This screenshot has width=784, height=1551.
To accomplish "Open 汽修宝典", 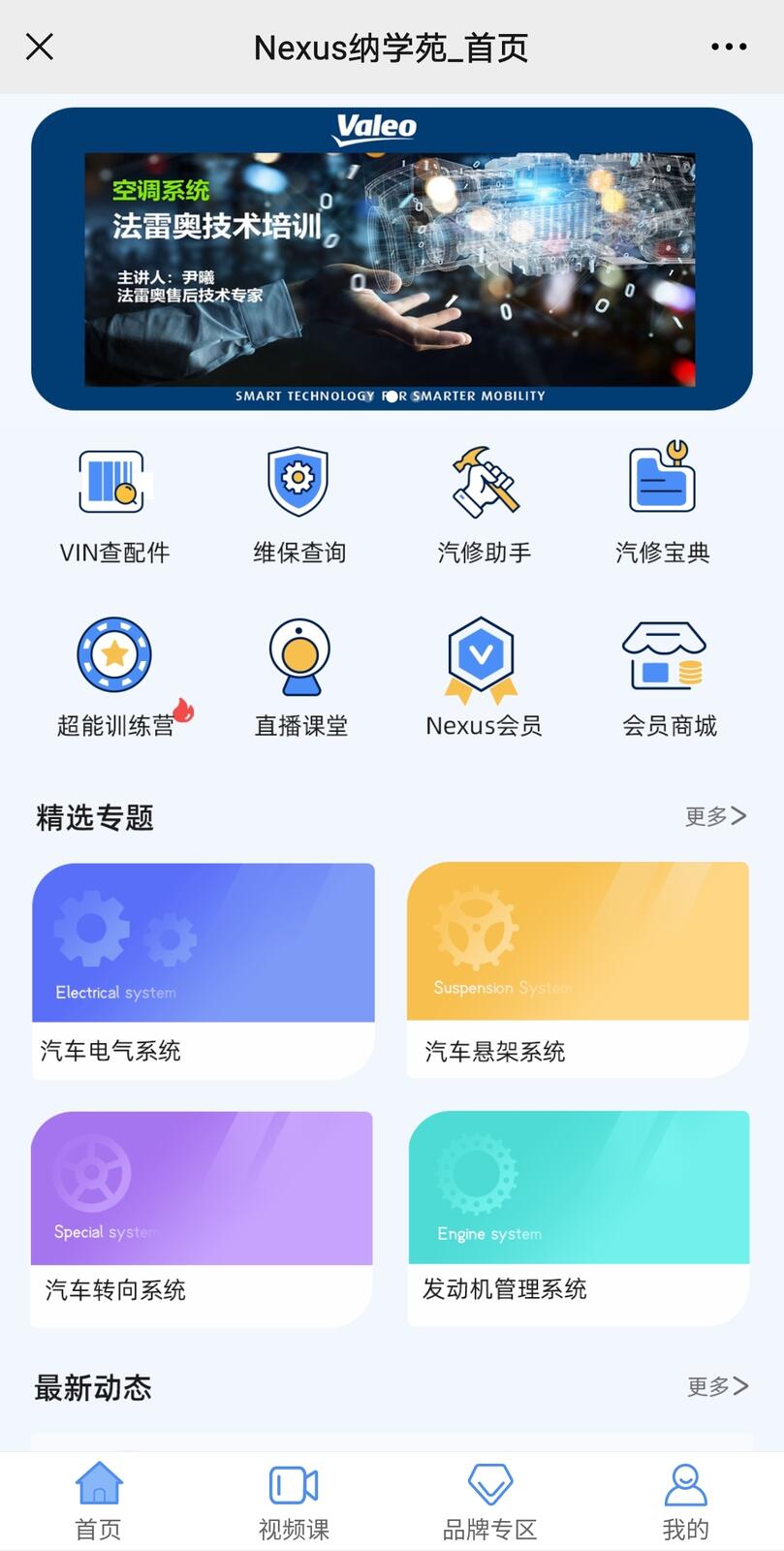I will (663, 506).
